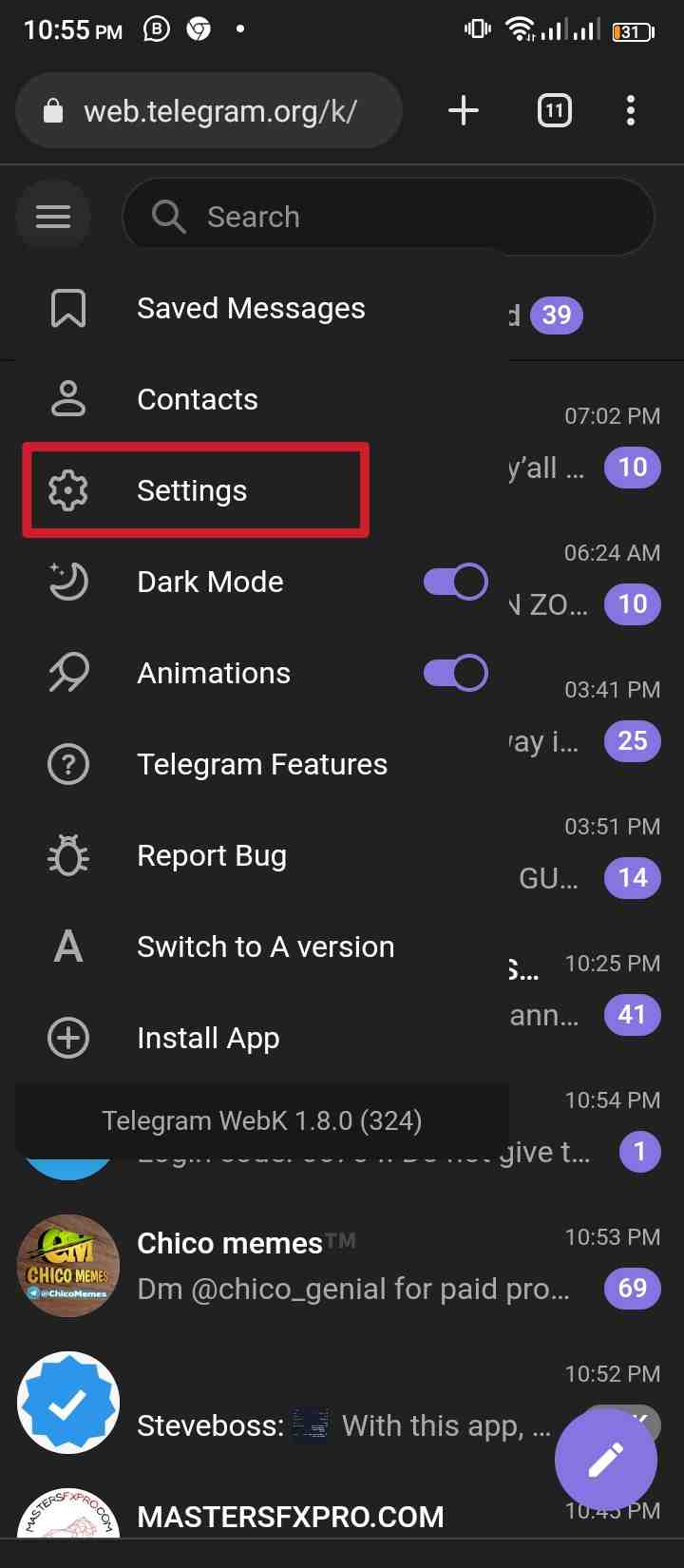Open a new browser tab

pyautogui.click(x=464, y=111)
